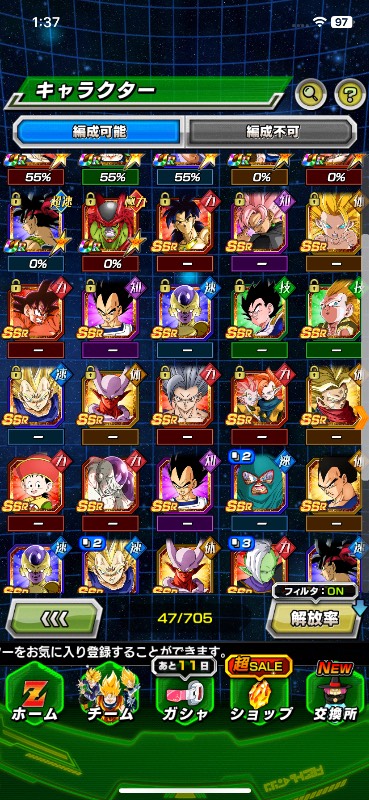
Task: Change sort order with 解放率 button
Action: point(315,618)
